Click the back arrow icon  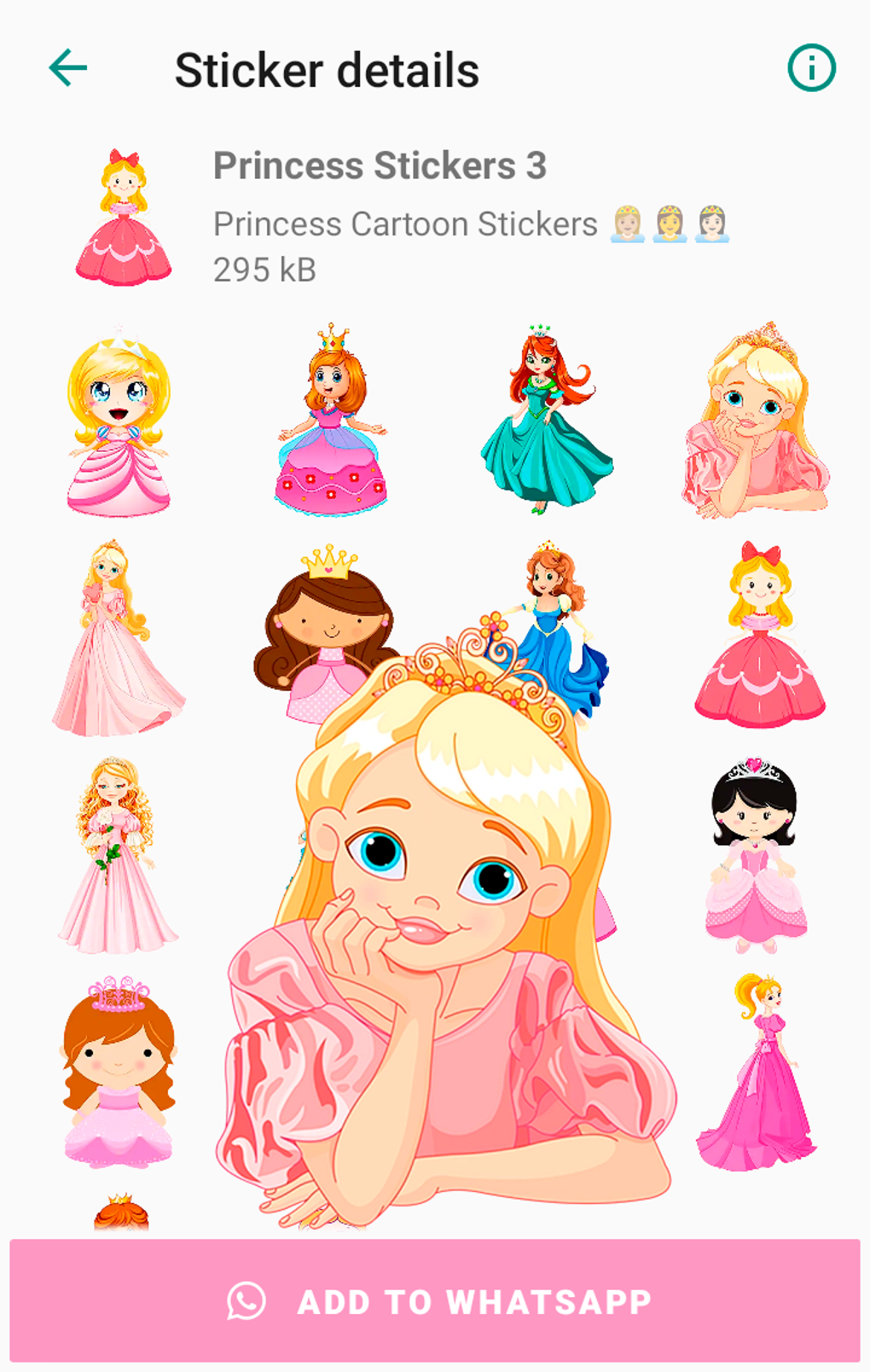coord(67,68)
